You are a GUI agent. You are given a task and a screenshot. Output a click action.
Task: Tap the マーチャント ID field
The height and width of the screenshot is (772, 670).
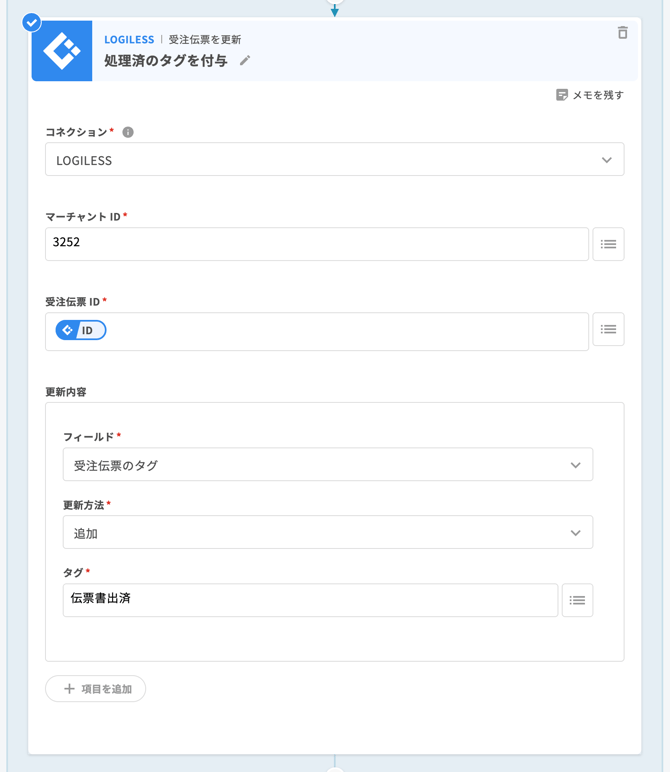pyautogui.click(x=316, y=244)
